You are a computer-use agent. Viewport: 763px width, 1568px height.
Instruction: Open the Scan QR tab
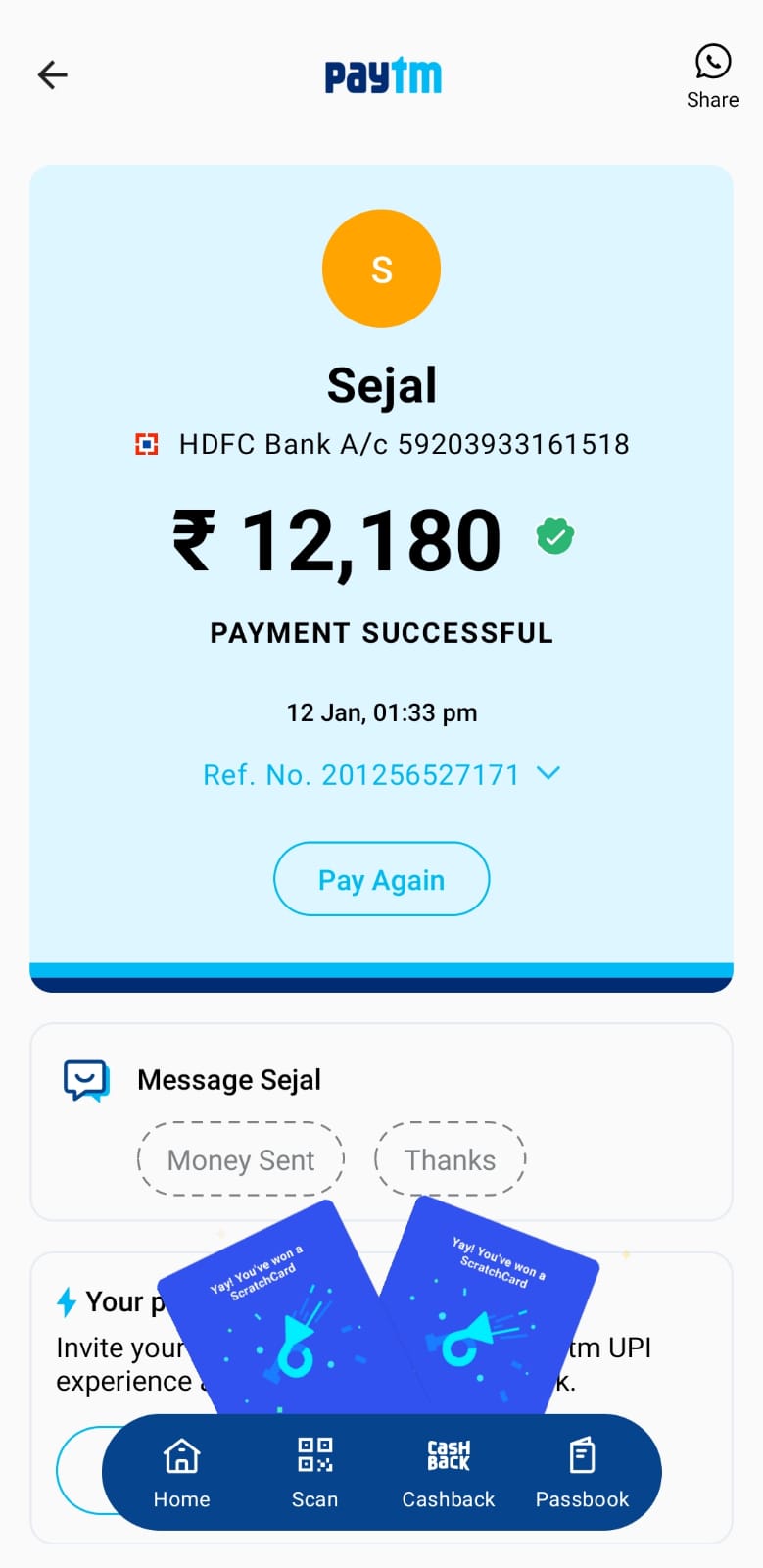[314, 1471]
